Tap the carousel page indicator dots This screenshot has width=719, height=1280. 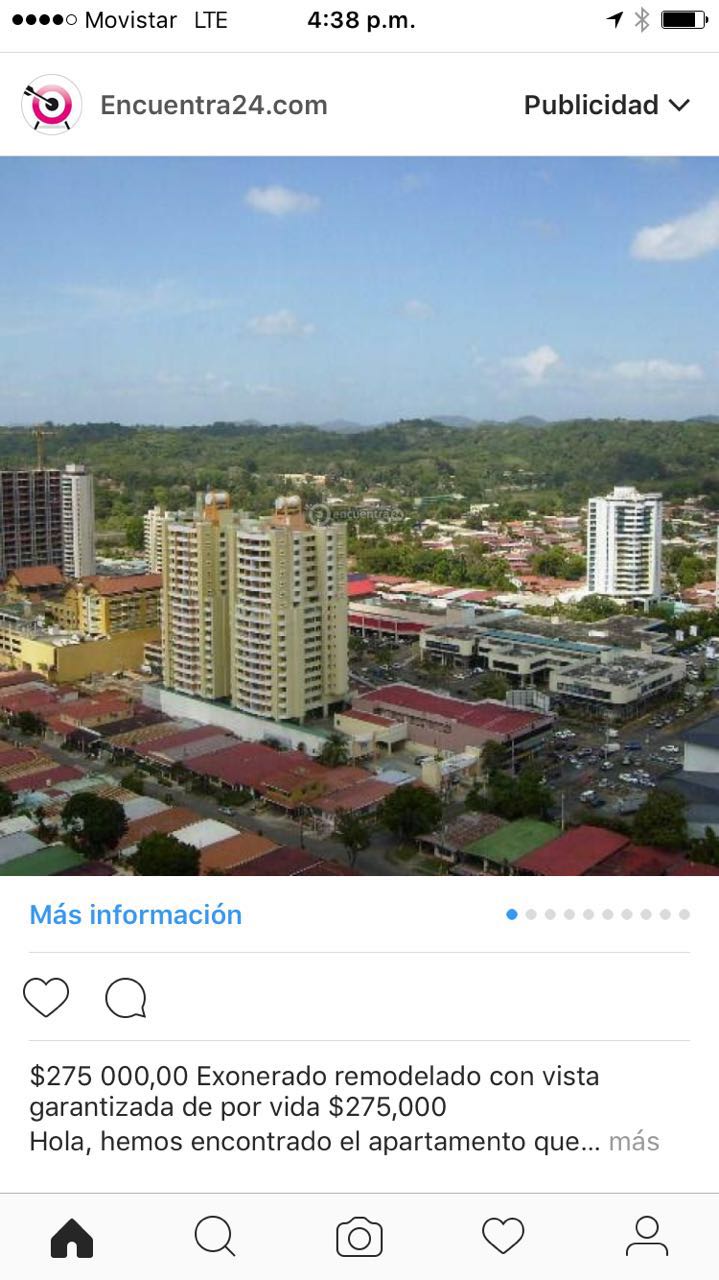coord(598,914)
